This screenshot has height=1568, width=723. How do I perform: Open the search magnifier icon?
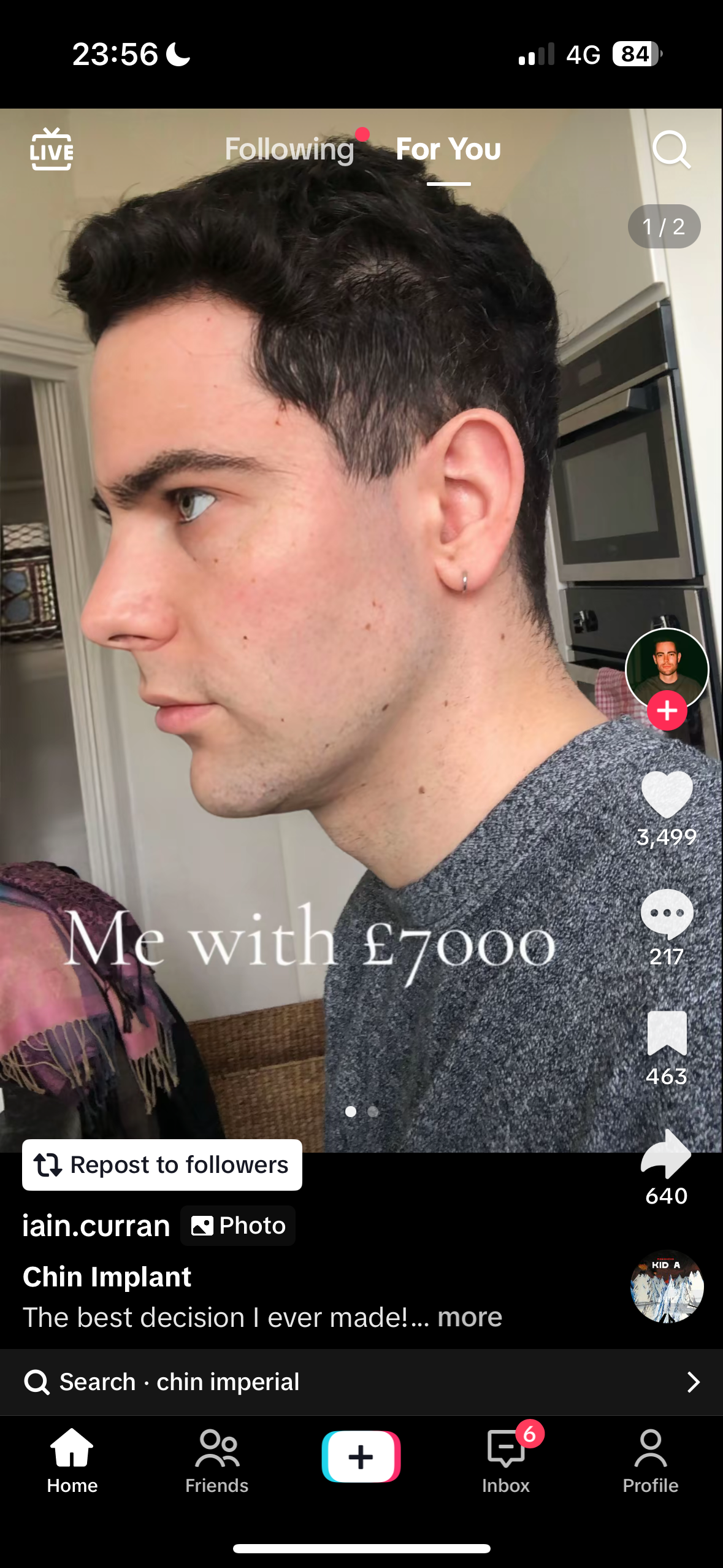pyautogui.click(x=671, y=149)
